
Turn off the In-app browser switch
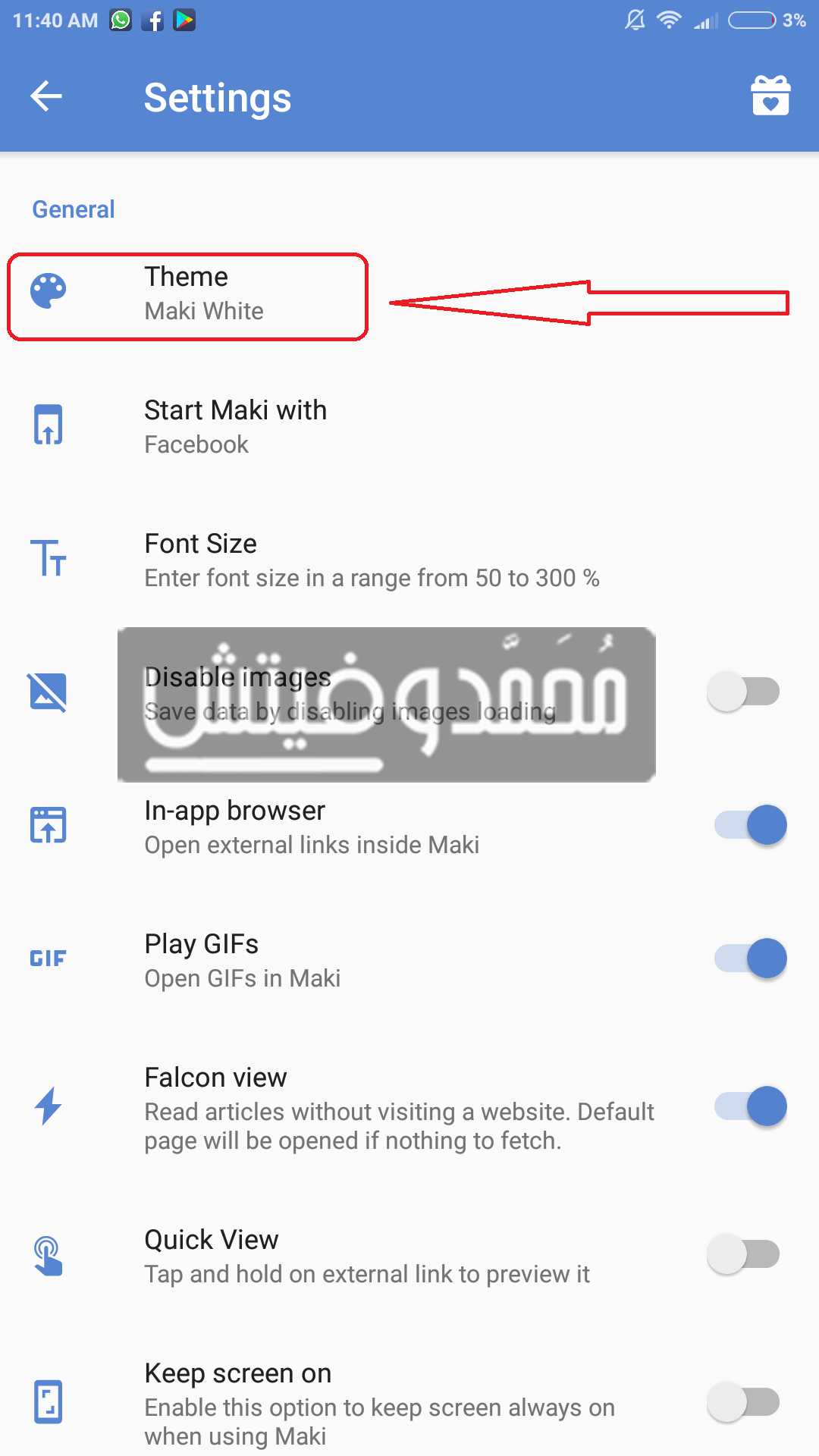(750, 825)
